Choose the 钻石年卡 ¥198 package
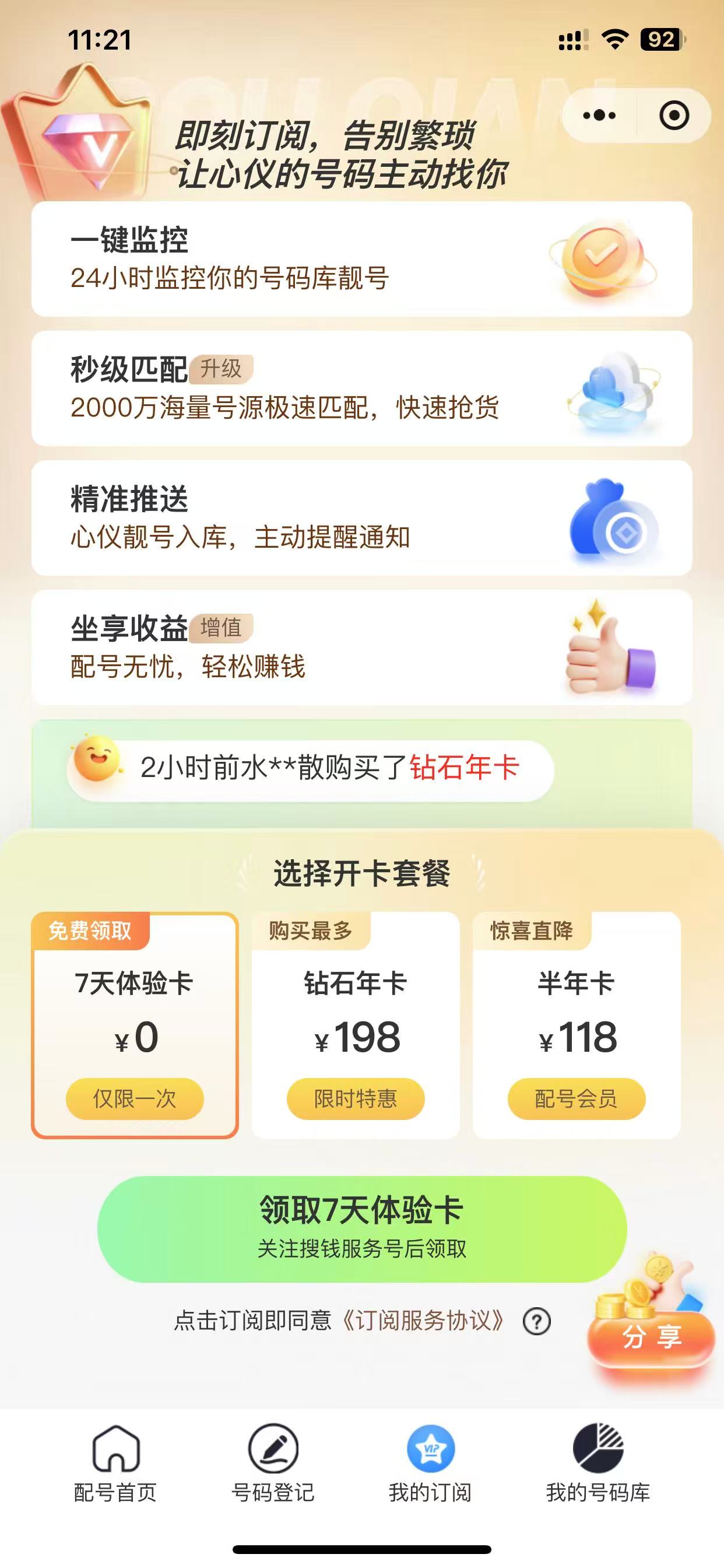Image resolution: width=724 pixels, height=1568 pixels. point(356,1025)
